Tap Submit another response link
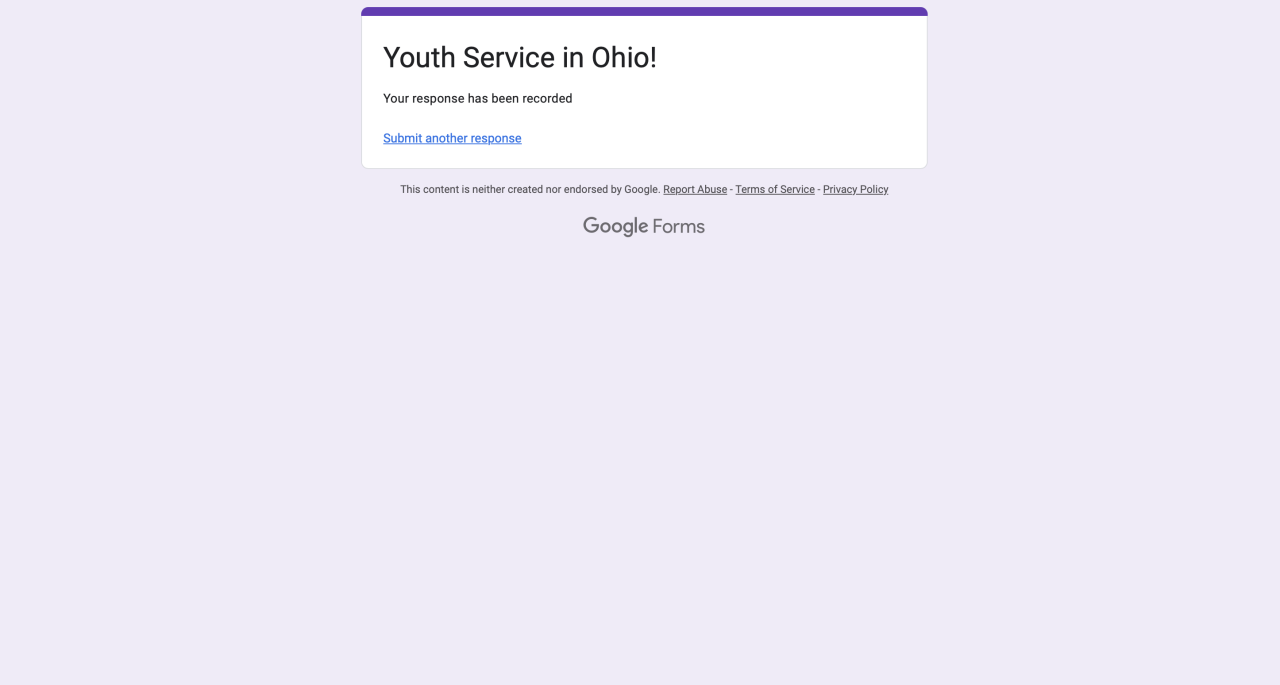The image size is (1280, 685). [452, 138]
